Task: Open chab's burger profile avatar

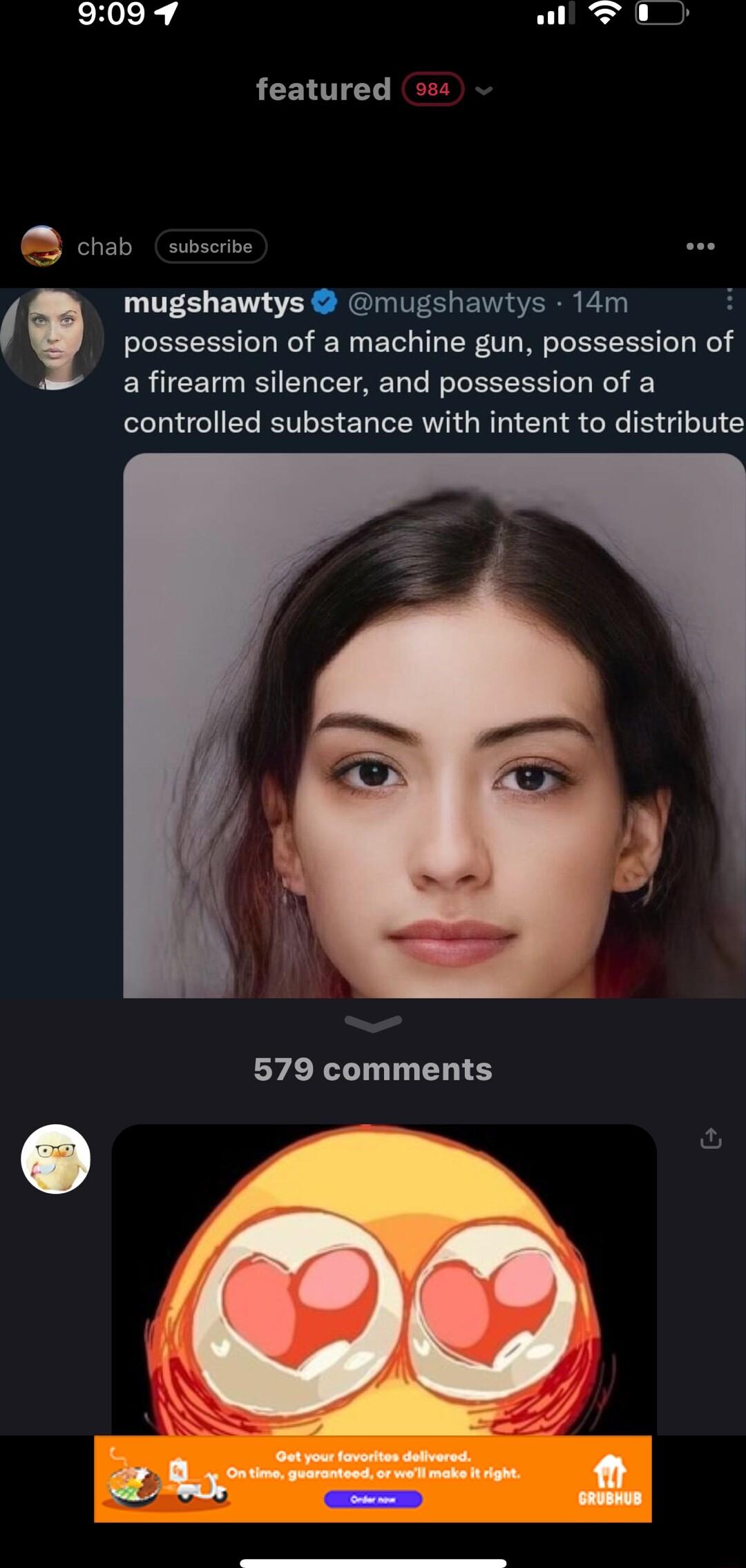Action: pyautogui.click(x=41, y=246)
